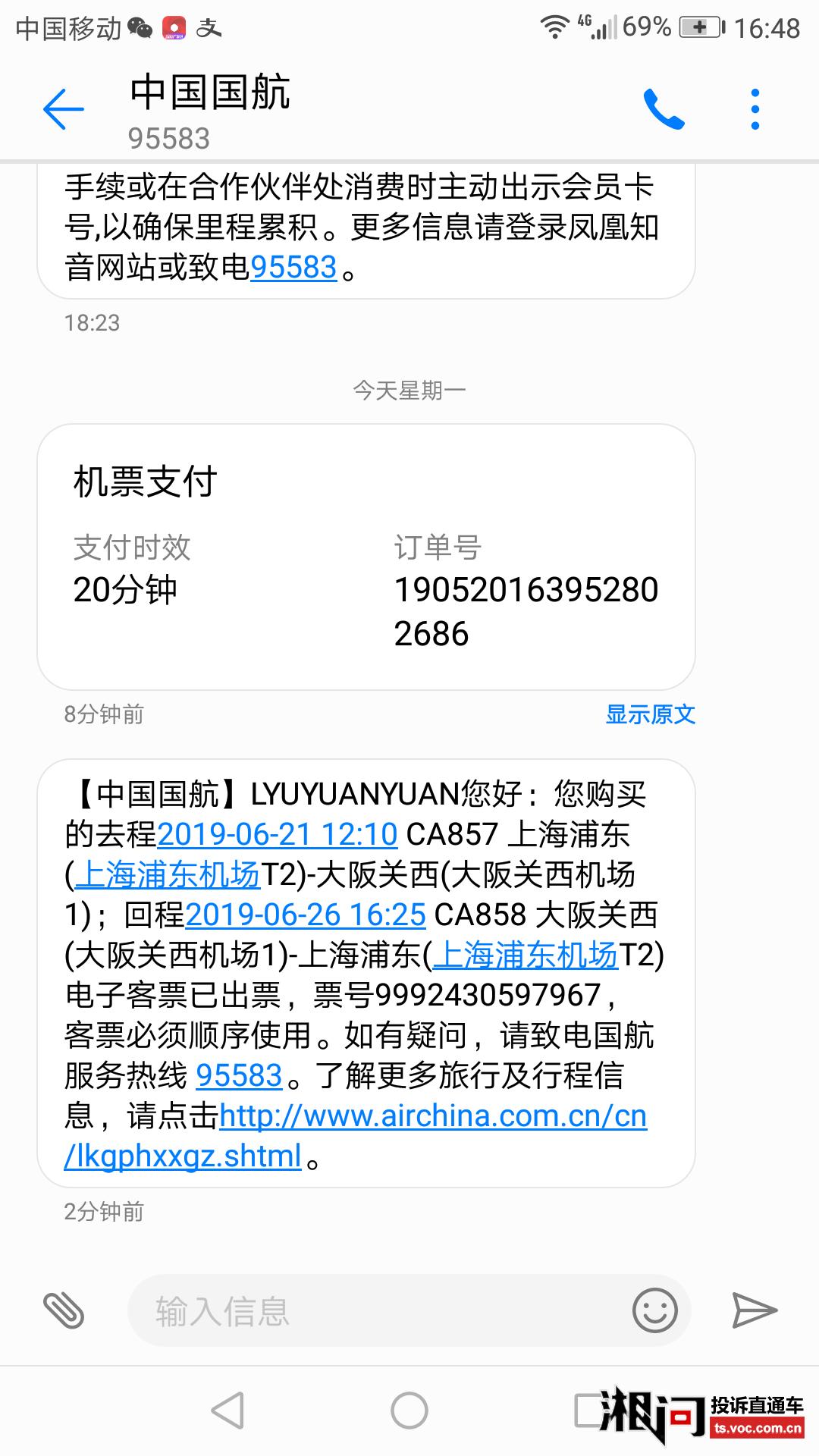Open the three-dot overflow menu

[755, 109]
